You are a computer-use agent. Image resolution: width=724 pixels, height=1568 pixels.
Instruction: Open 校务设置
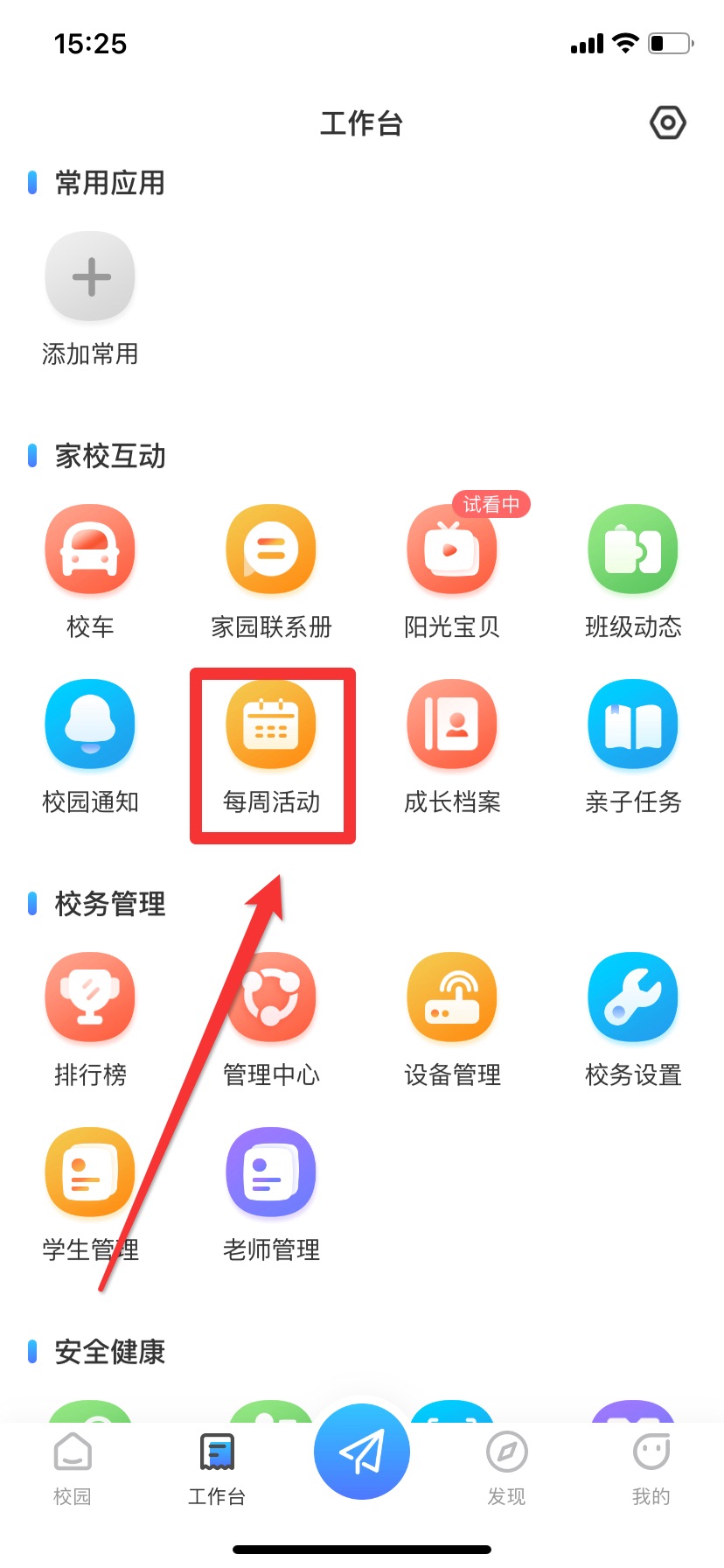tap(633, 997)
